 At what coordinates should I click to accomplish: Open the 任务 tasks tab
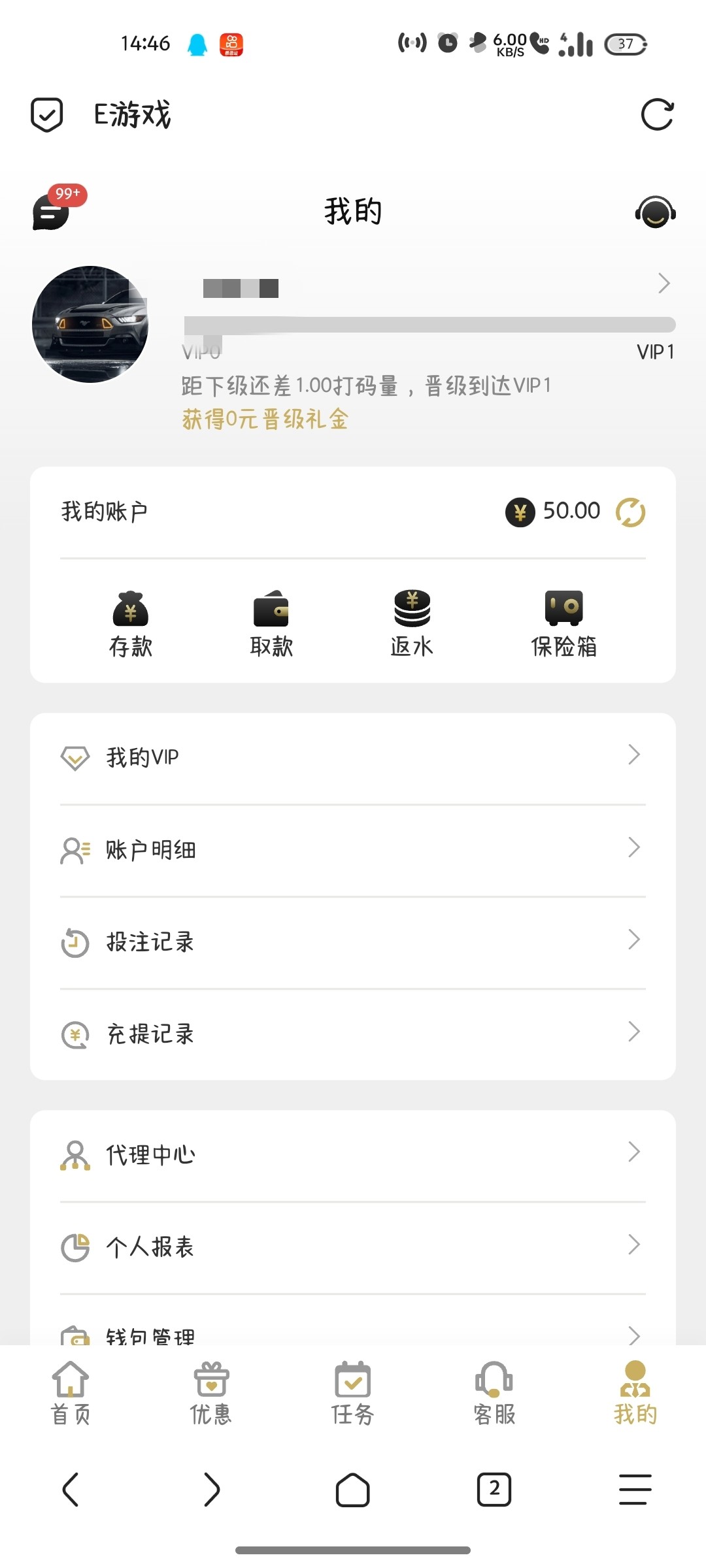tap(352, 1394)
